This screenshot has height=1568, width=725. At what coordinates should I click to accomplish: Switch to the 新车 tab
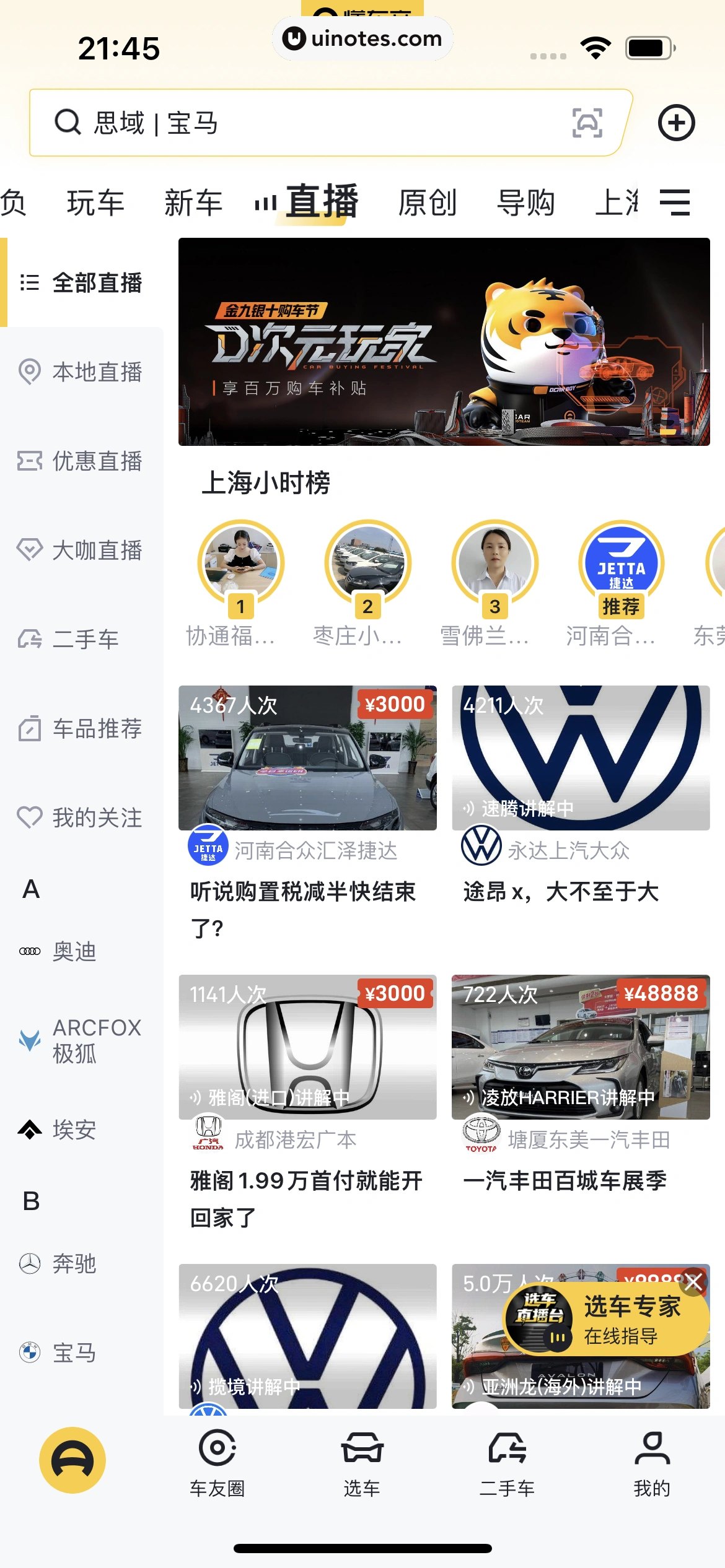[x=193, y=203]
